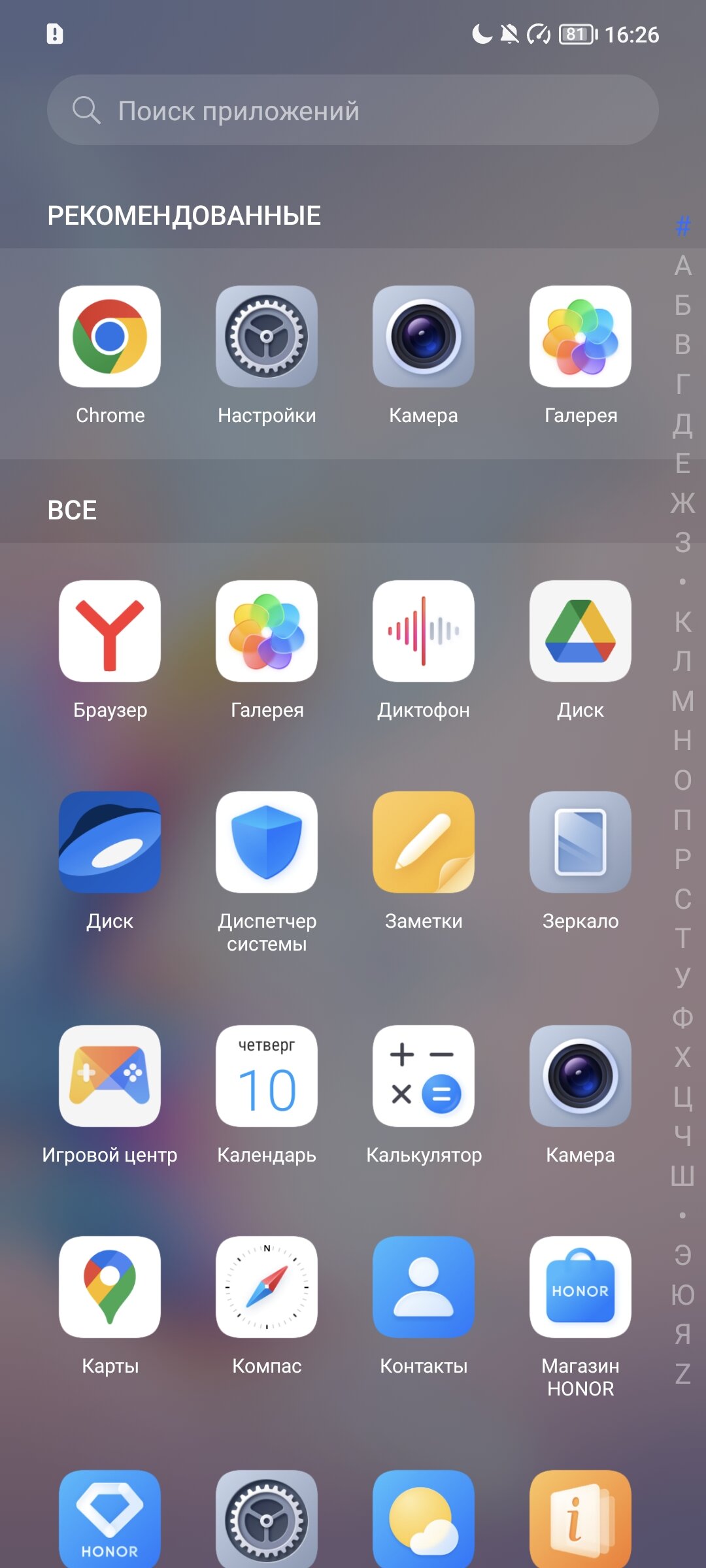This screenshot has width=706, height=1568.
Task: Open the Заметки notes app
Action: 424,843
